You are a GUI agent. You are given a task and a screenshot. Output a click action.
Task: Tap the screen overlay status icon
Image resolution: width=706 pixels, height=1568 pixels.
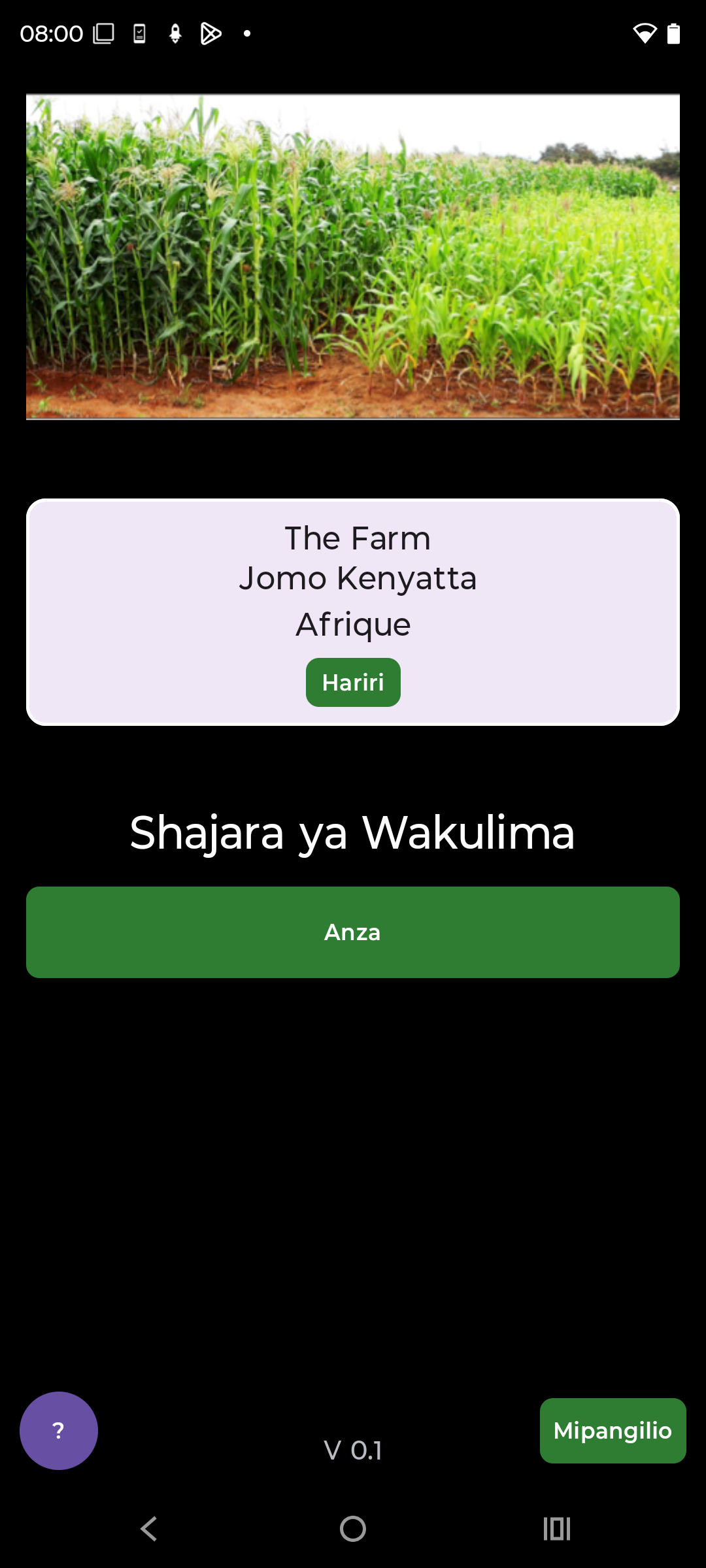103,32
